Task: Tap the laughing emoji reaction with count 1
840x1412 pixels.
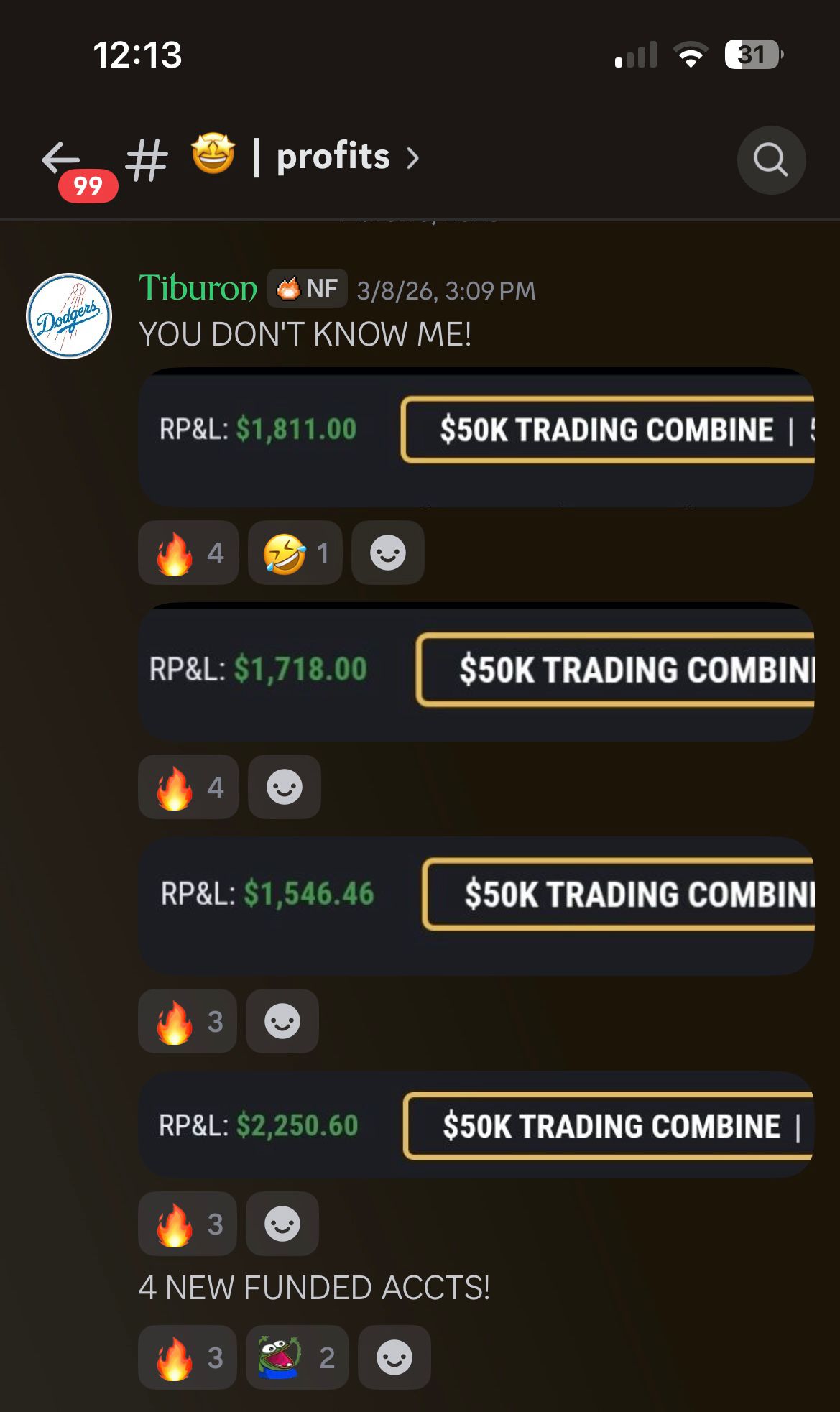Action: click(x=295, y=553)
